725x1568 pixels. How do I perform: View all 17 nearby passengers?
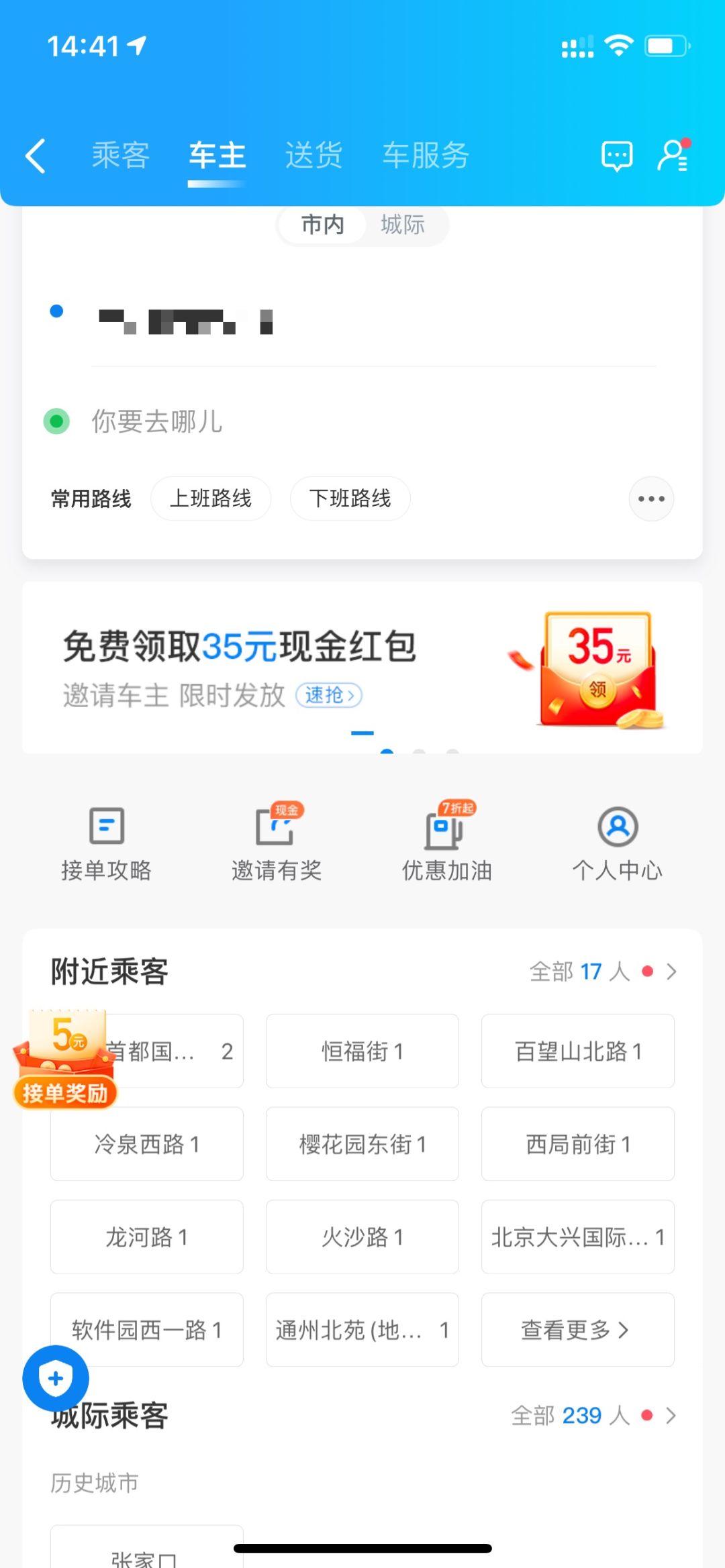click(601, 972)
